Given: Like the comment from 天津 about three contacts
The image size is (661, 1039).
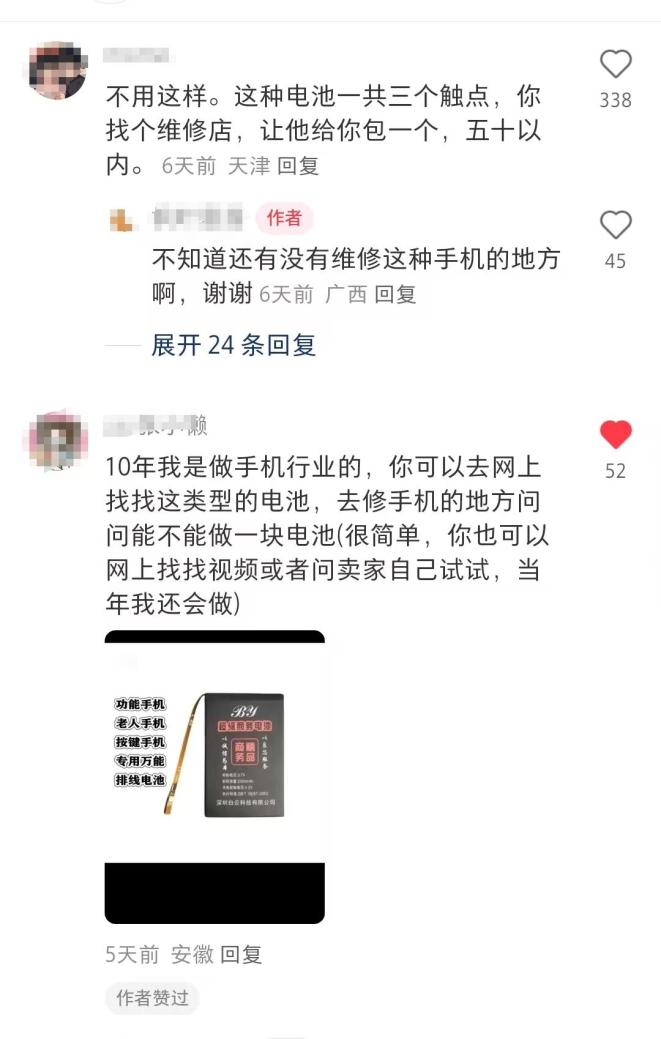Looking at the screenshot, I should (615, 65).
